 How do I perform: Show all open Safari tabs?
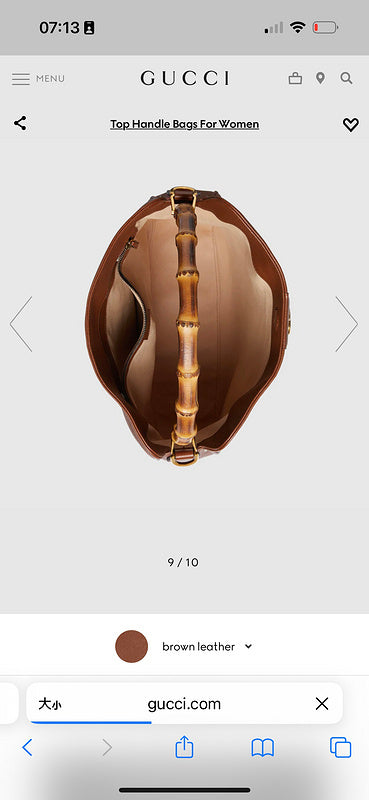(x=340, y=747)
